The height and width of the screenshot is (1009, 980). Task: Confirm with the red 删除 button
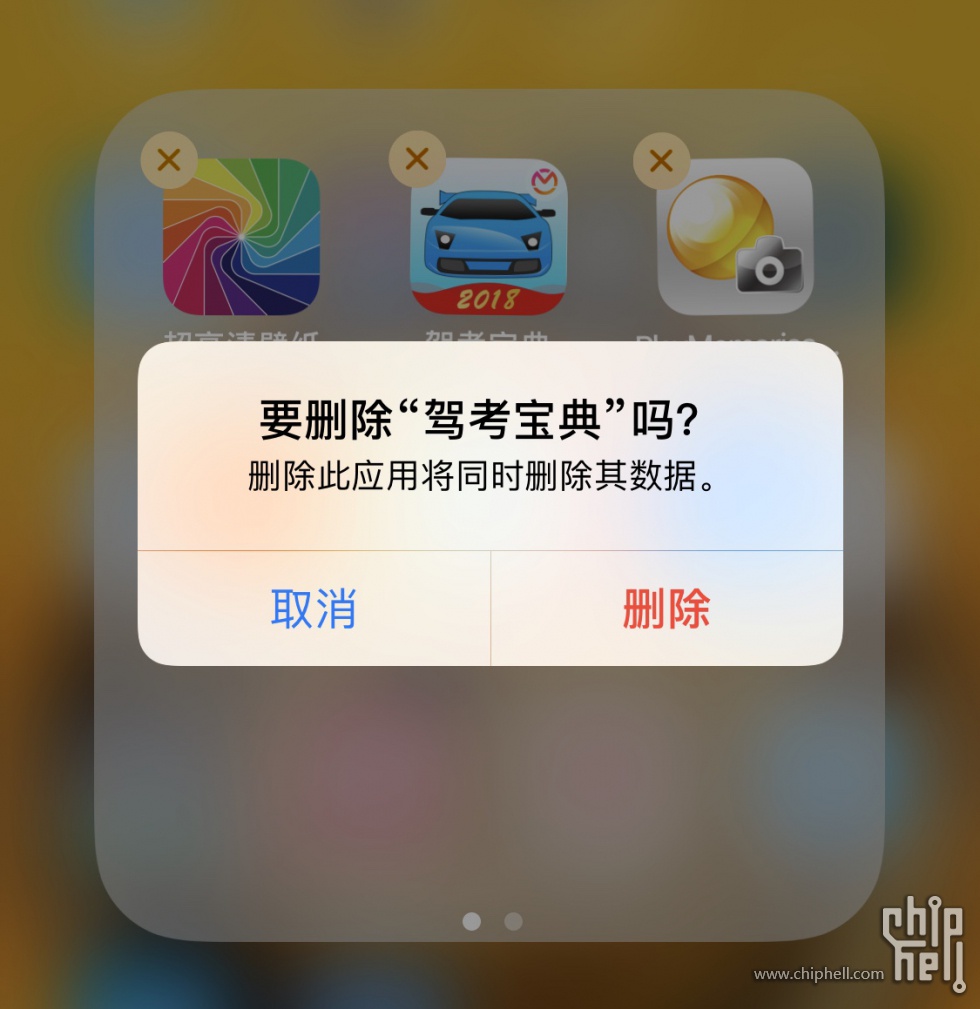click(x=666, y=608)
